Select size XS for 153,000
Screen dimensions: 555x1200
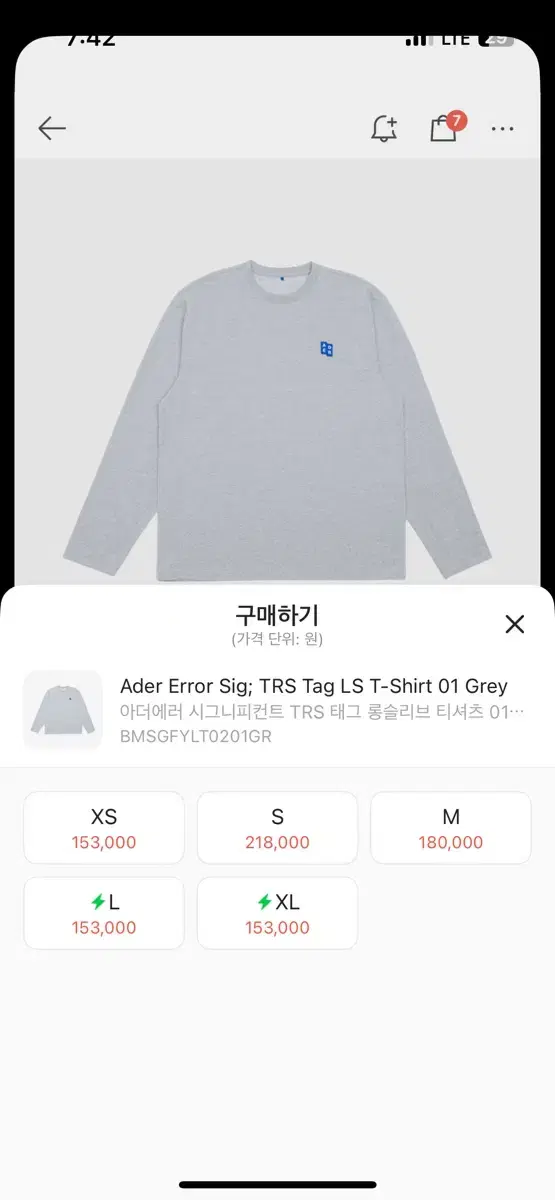(x=104, y=828)
